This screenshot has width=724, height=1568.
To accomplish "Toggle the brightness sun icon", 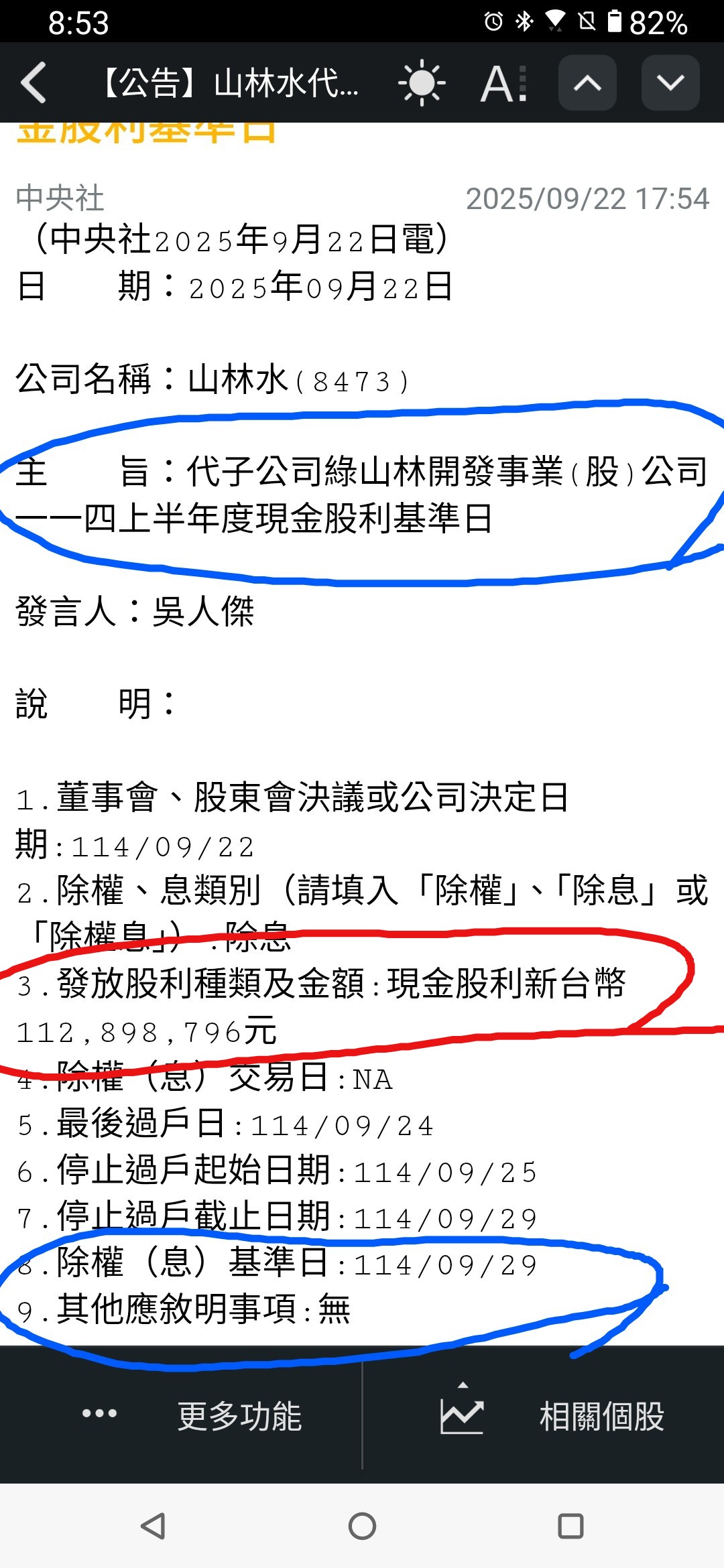I will coord(422,82).
